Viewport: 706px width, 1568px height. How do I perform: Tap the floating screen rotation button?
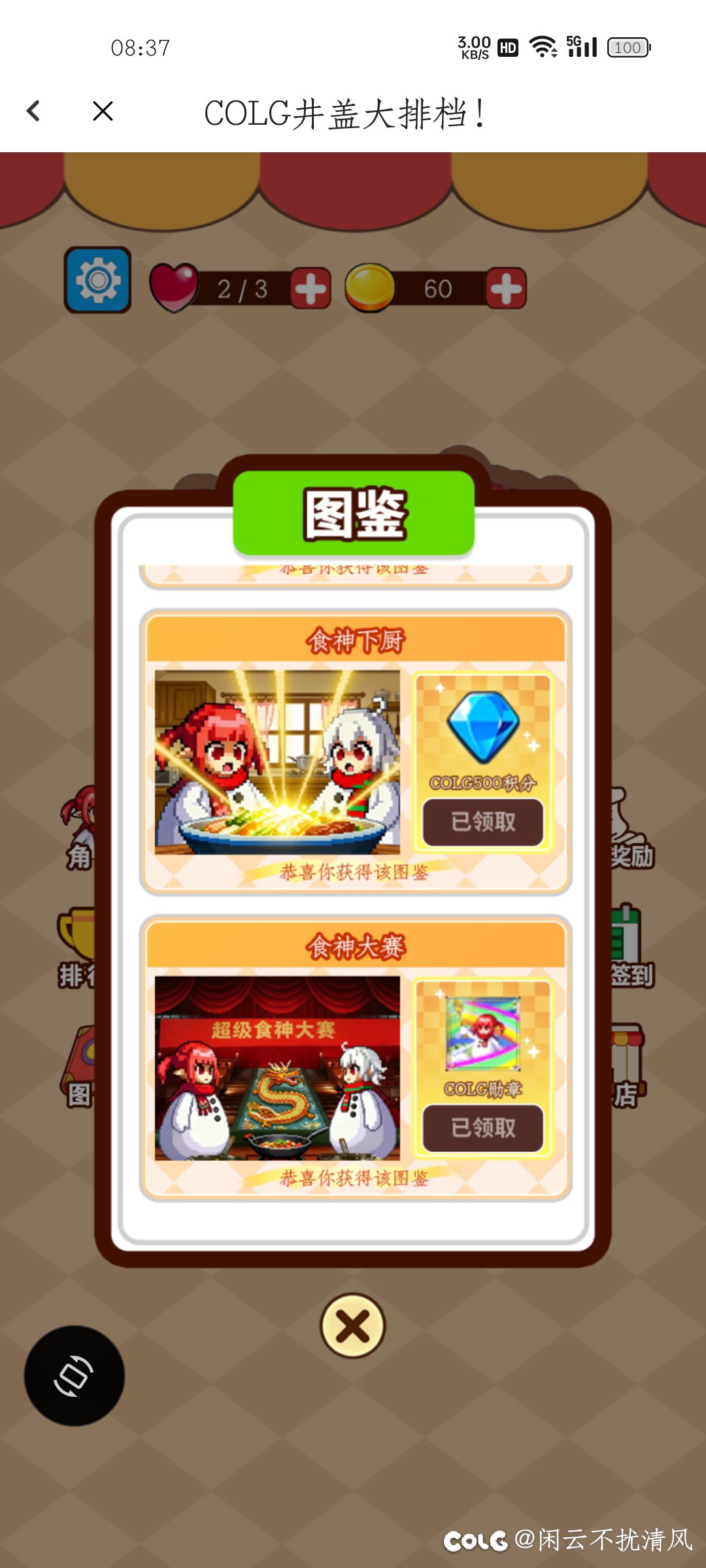tap(74, 1375)
